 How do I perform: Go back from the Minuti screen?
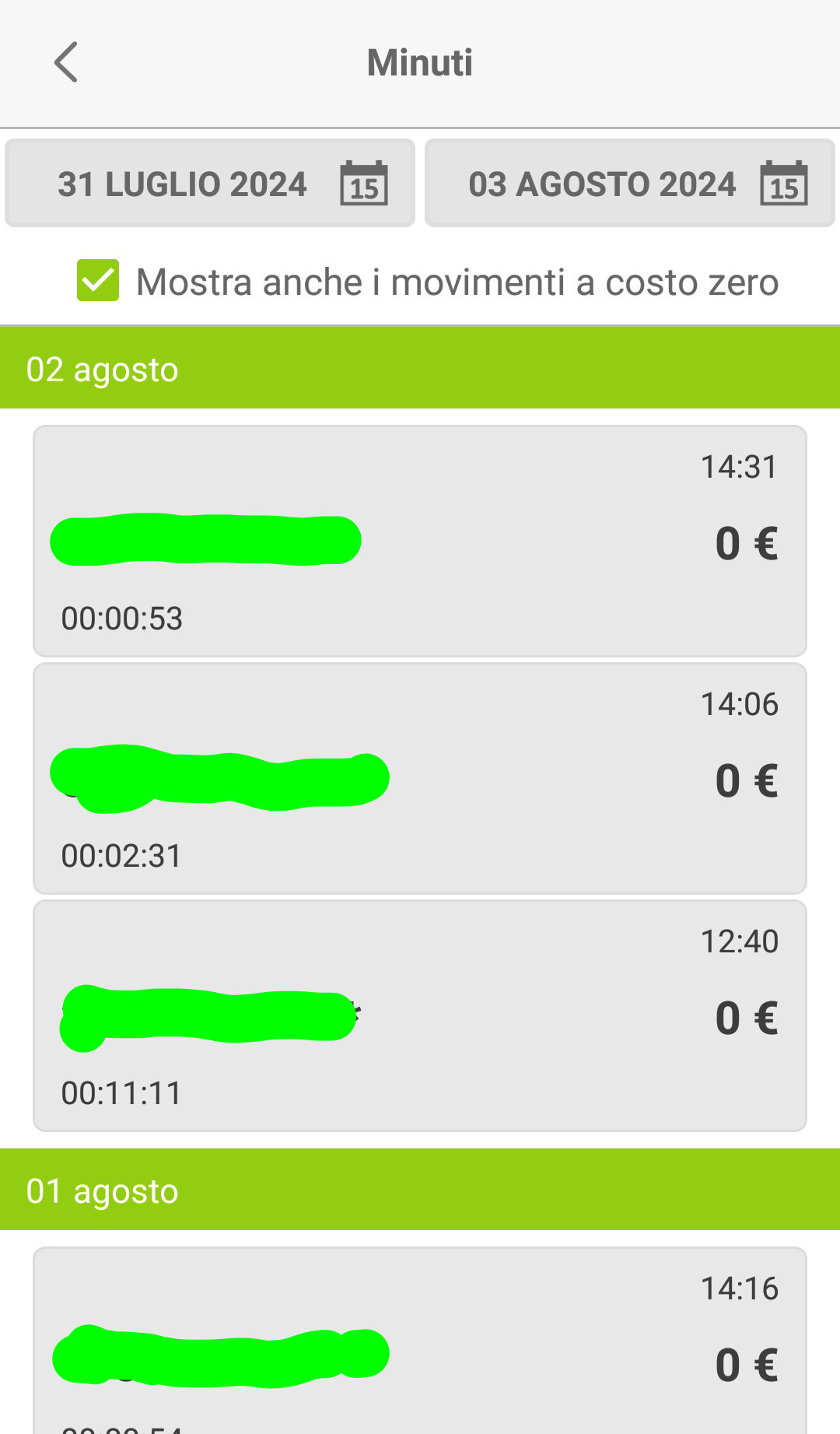[67, 62]
